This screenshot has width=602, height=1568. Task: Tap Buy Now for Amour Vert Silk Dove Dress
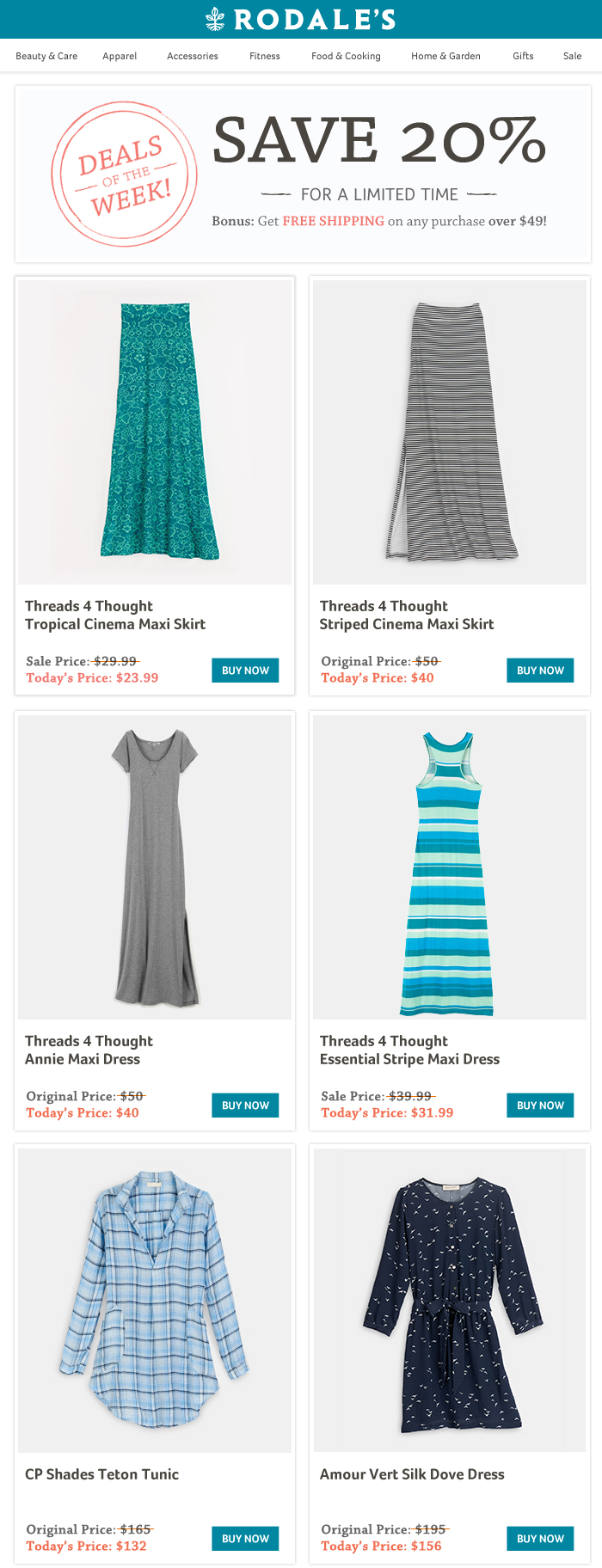tap(540, 1539)
